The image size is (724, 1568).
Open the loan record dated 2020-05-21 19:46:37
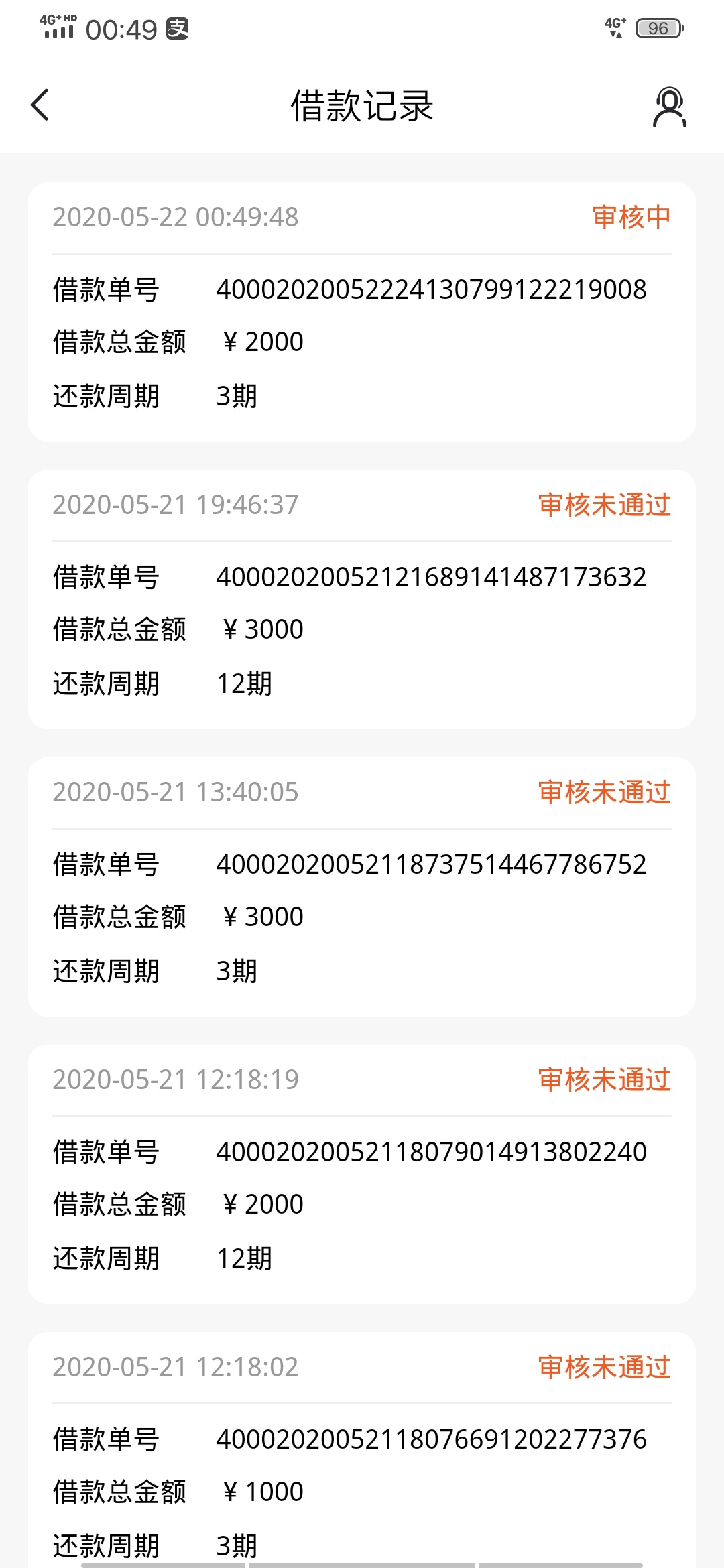(x=362, y=600)
